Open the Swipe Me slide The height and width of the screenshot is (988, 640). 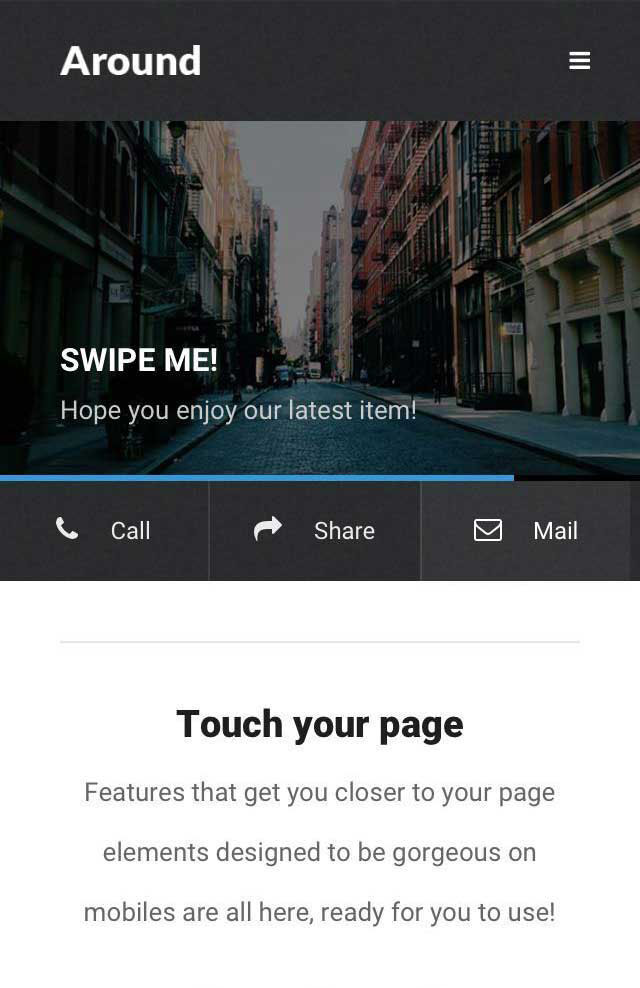[139, 360]
